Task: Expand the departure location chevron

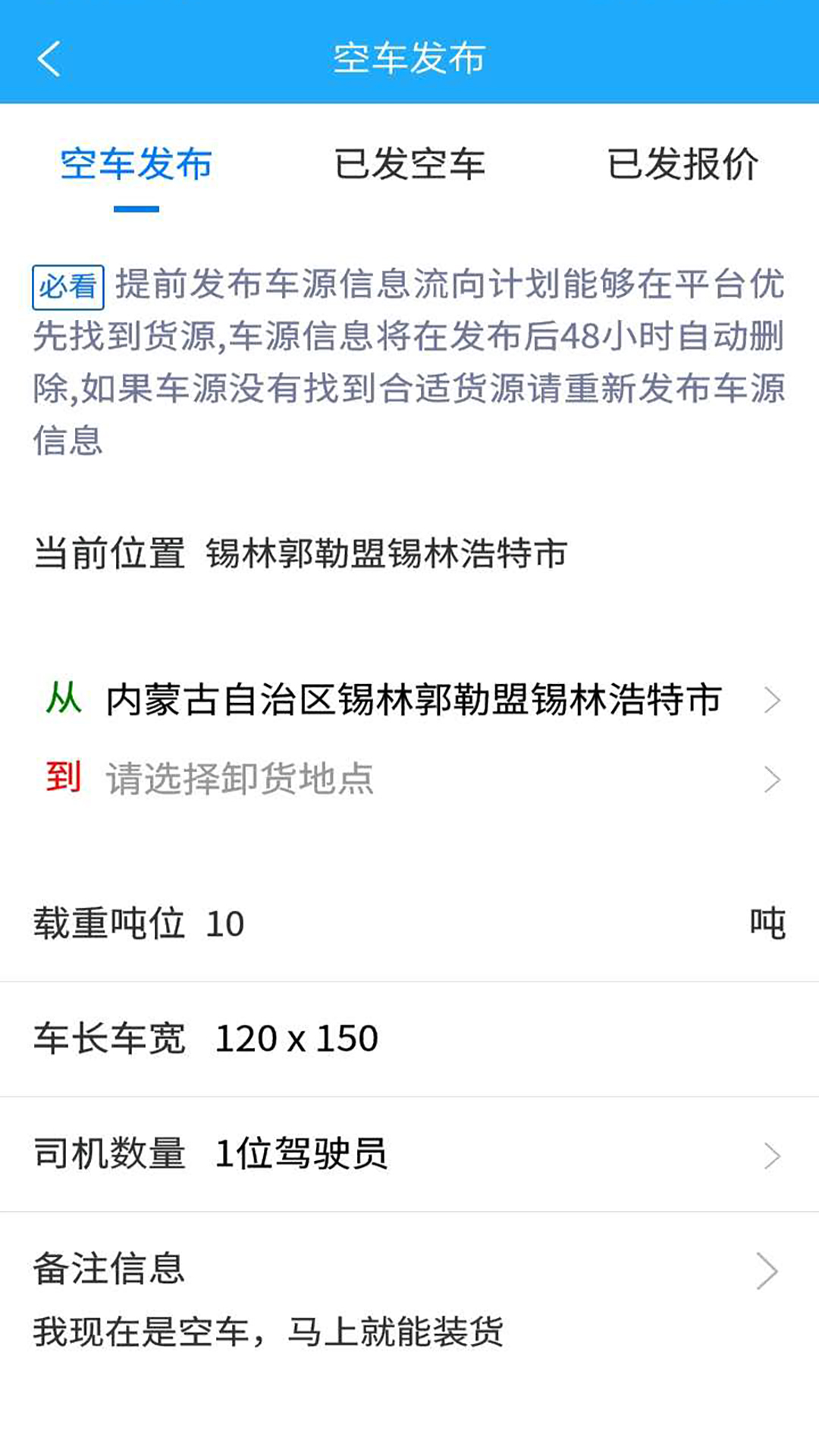Action: 773,701
